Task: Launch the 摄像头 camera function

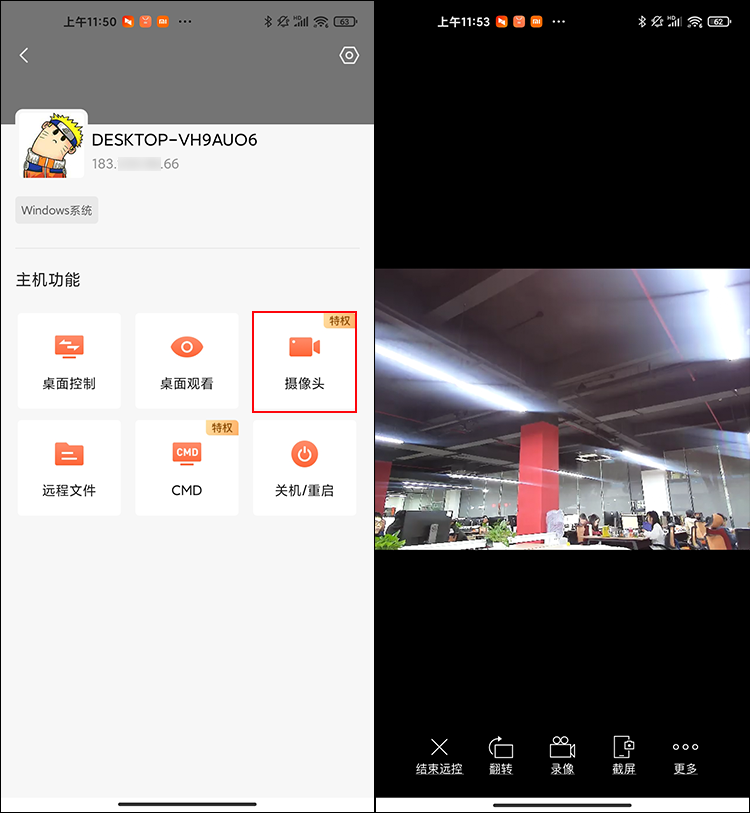Action: coord(304,361)
